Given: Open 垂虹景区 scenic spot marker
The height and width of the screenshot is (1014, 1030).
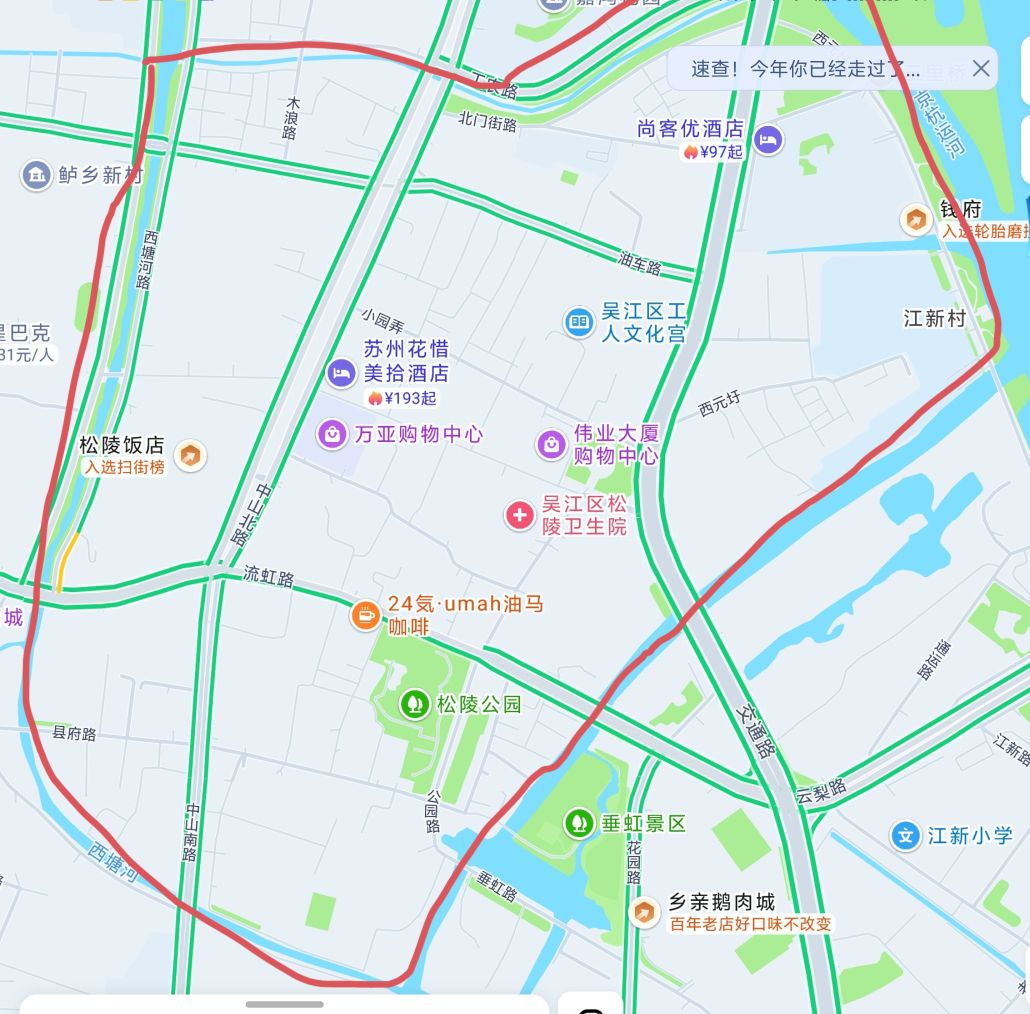Looking at the screenshot, I should point(577,824).
